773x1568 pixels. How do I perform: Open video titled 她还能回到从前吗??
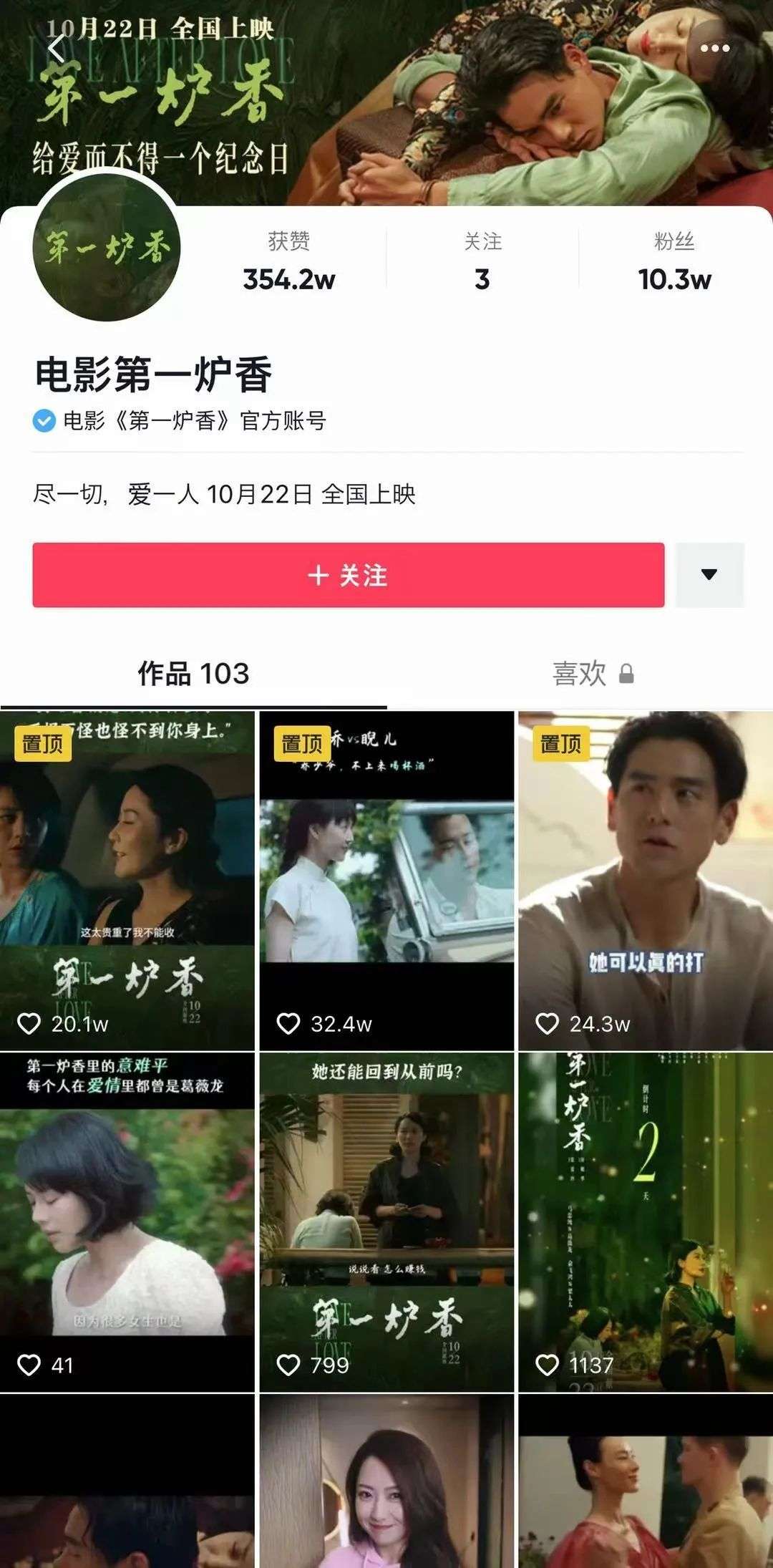[386, 1221]
